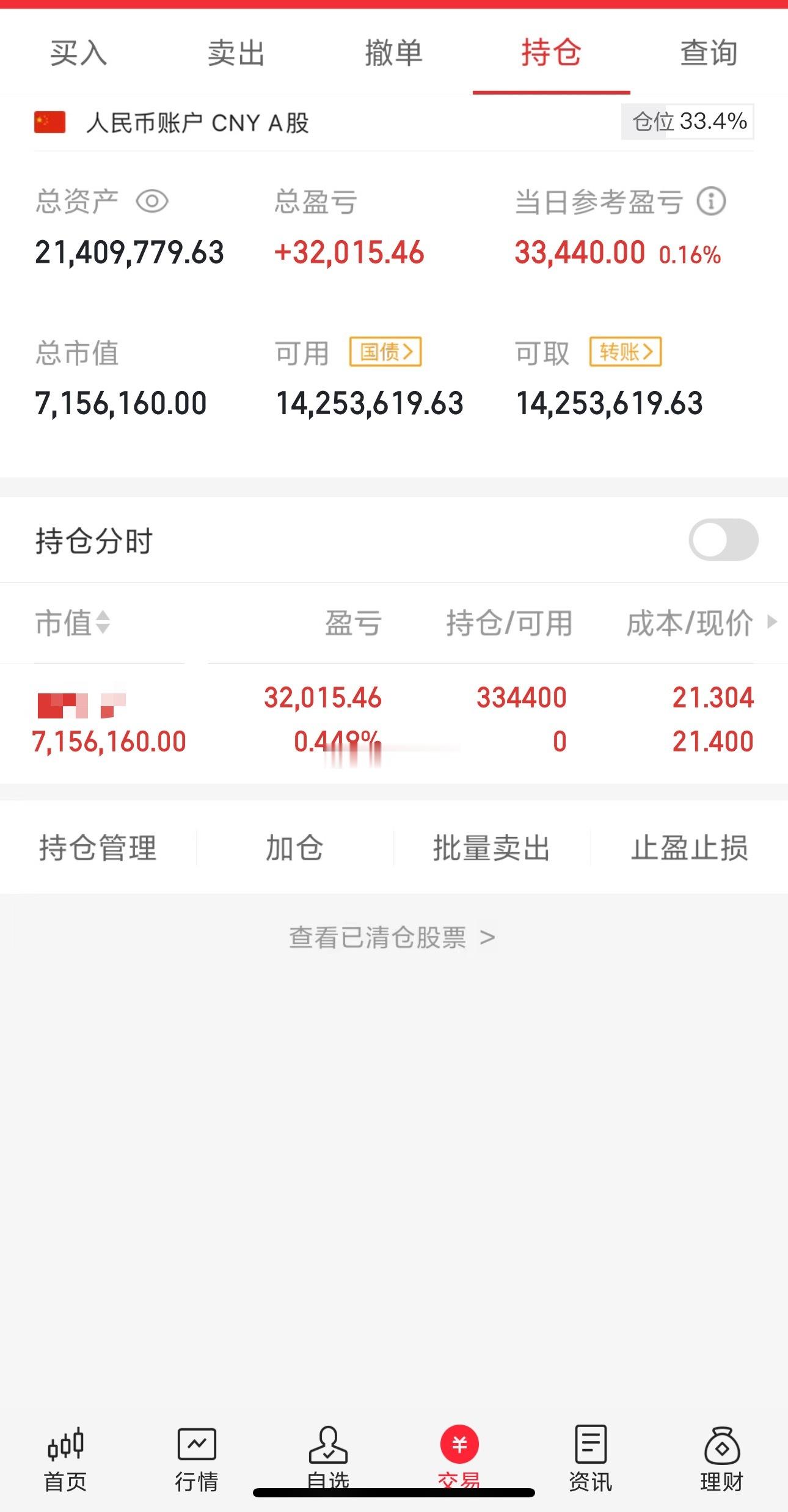The height and width of the screenshot is (1512, 788).
Task: Open 查看已清仓股票 cleared stocks link
Action: [x=391, y=937]
